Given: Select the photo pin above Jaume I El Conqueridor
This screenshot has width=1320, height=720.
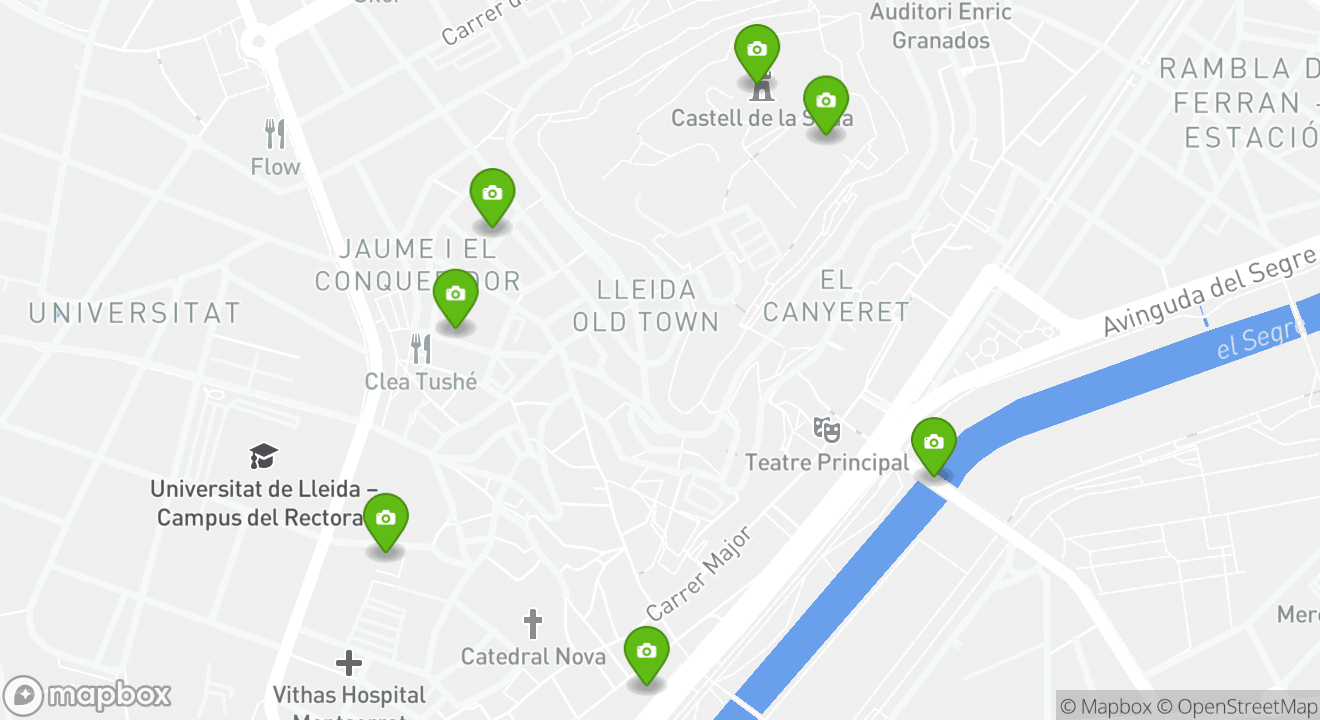Looking at the screenshot, I should pos(492,195).
